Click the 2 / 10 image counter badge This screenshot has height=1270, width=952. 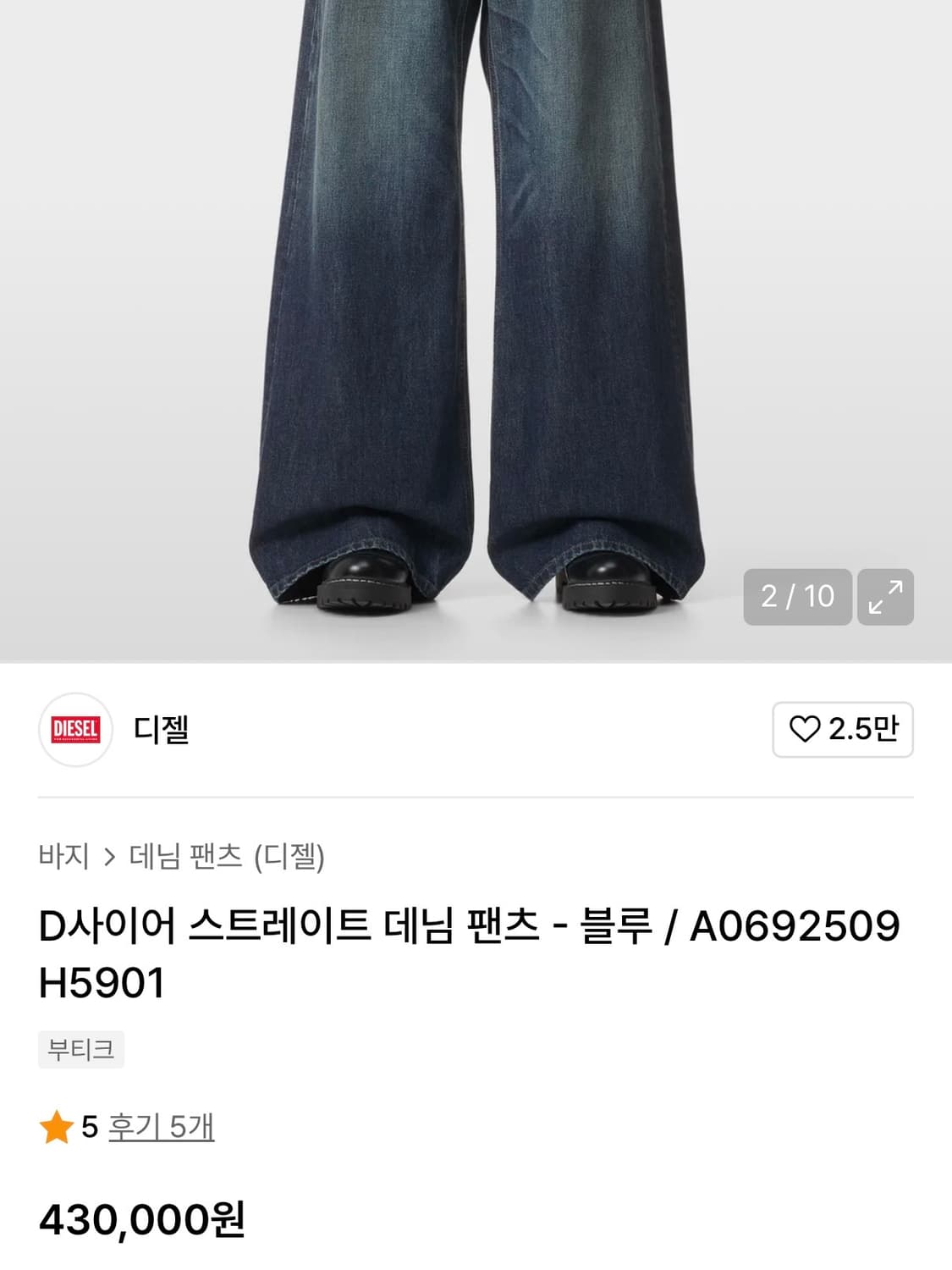(x=795, y=596)
